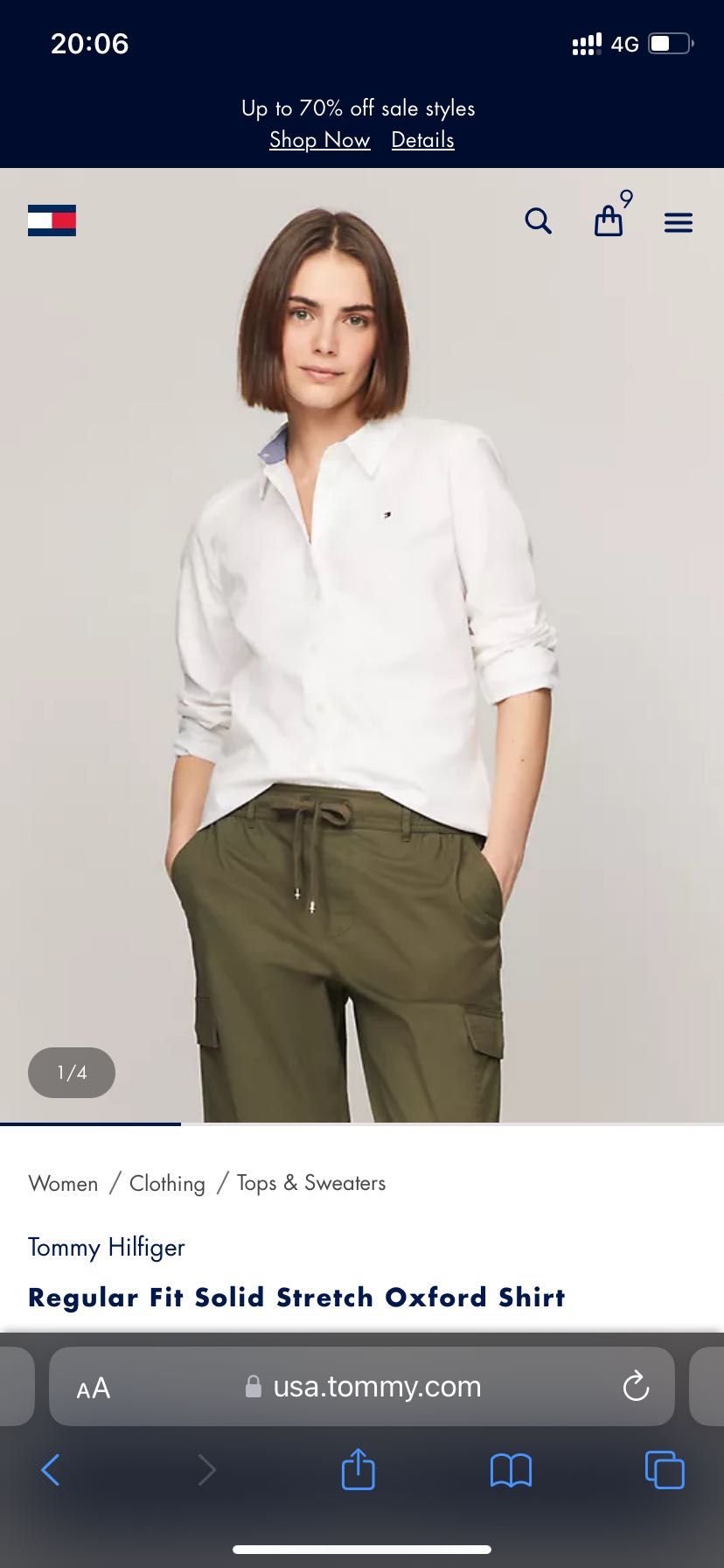Screen dimensions: 724x1568
Task: Navigate to Tops & Sweaters category
Action: (310, 1183)
